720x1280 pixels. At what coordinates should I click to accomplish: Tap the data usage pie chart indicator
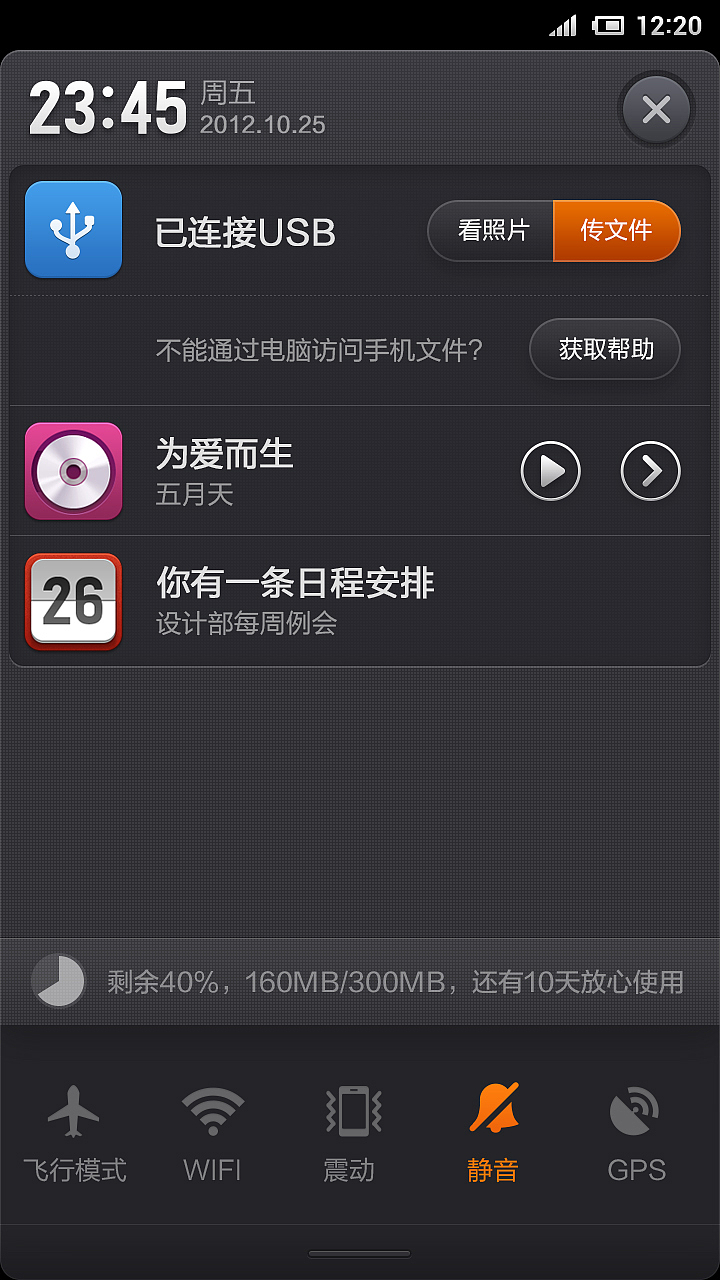point(58,980)
